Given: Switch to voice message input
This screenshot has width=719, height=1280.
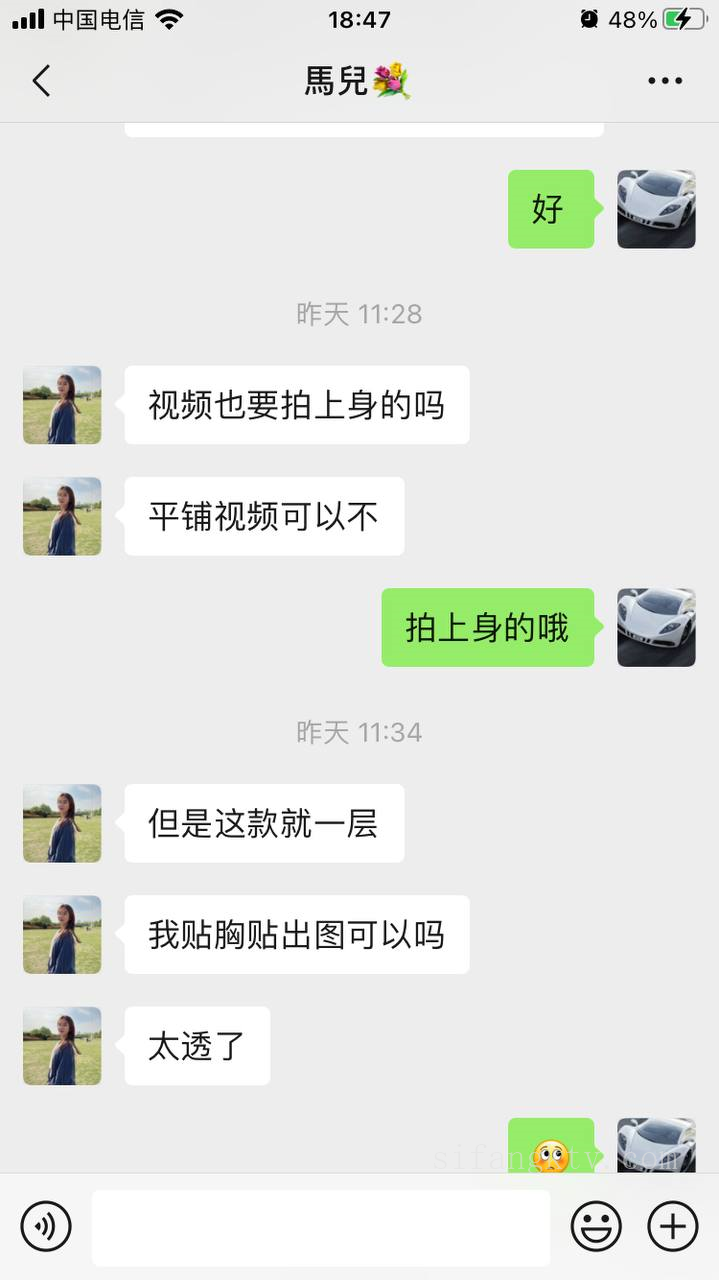Looking at the screenshot, I should pyautogui.click(x=46, y=1226).
